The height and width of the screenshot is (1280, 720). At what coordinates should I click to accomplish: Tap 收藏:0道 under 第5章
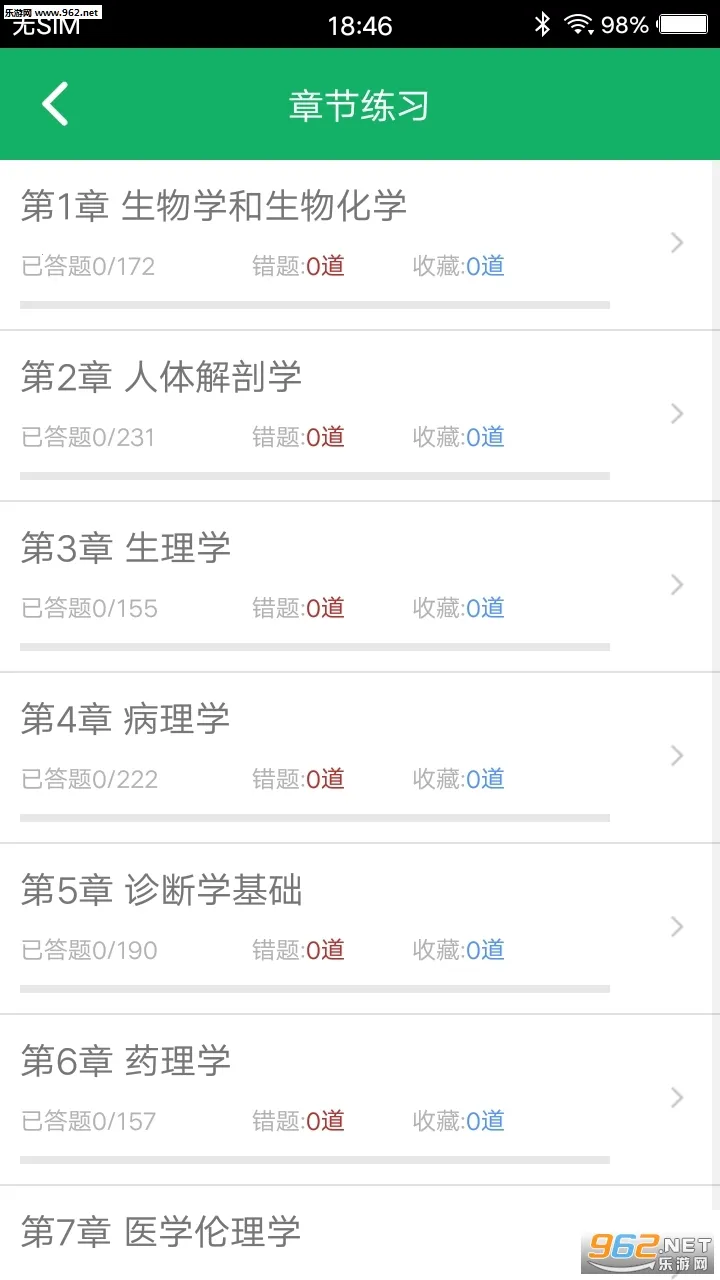tap(461, 950)
